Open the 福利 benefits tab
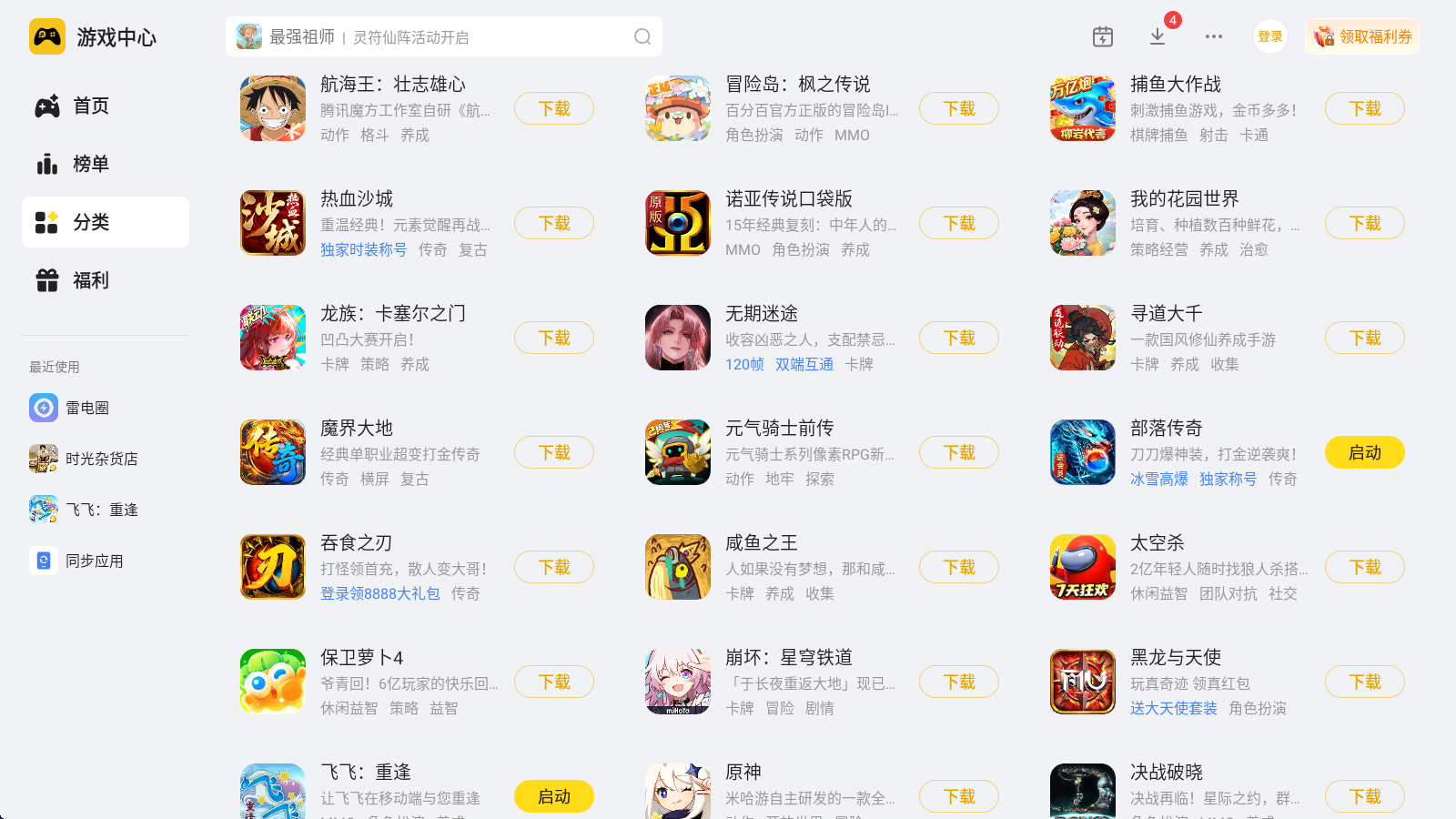This screenshot has height=819, width=1456. pyautogui.click(x=91, y=281)
